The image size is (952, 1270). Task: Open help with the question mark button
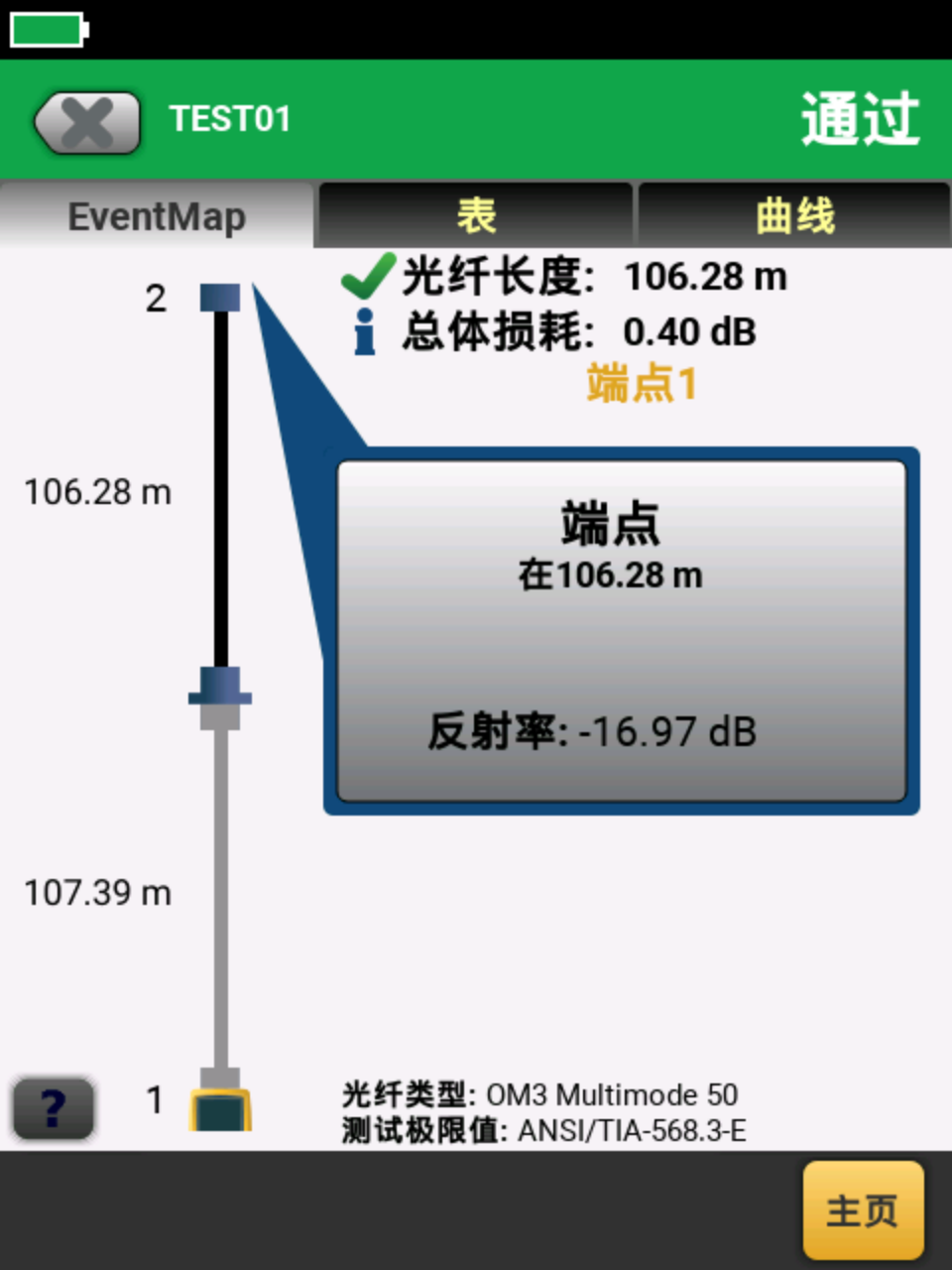pyautogui.click(x=54, y=1107)
